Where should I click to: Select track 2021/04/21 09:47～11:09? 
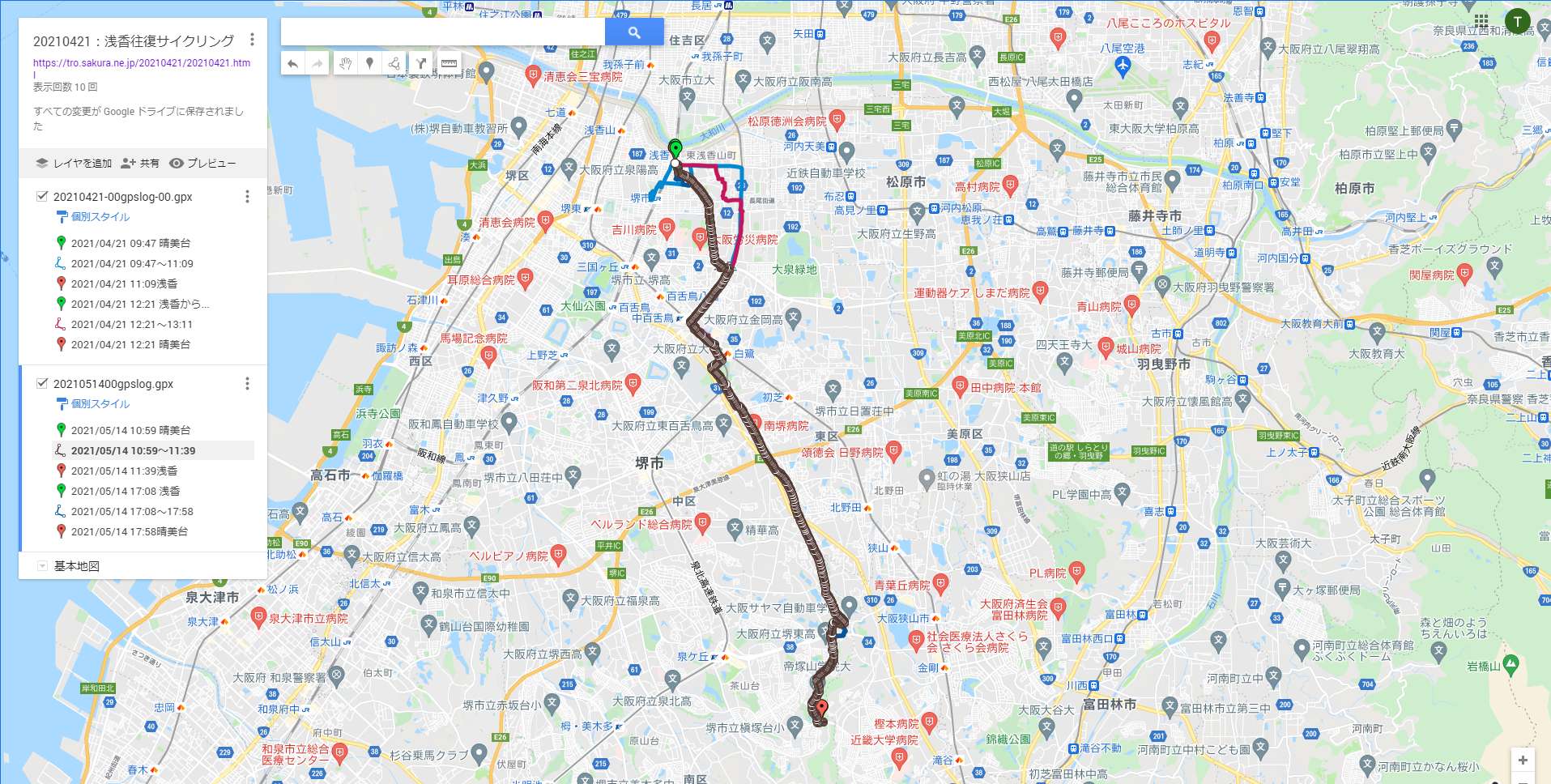click(131, 263)
